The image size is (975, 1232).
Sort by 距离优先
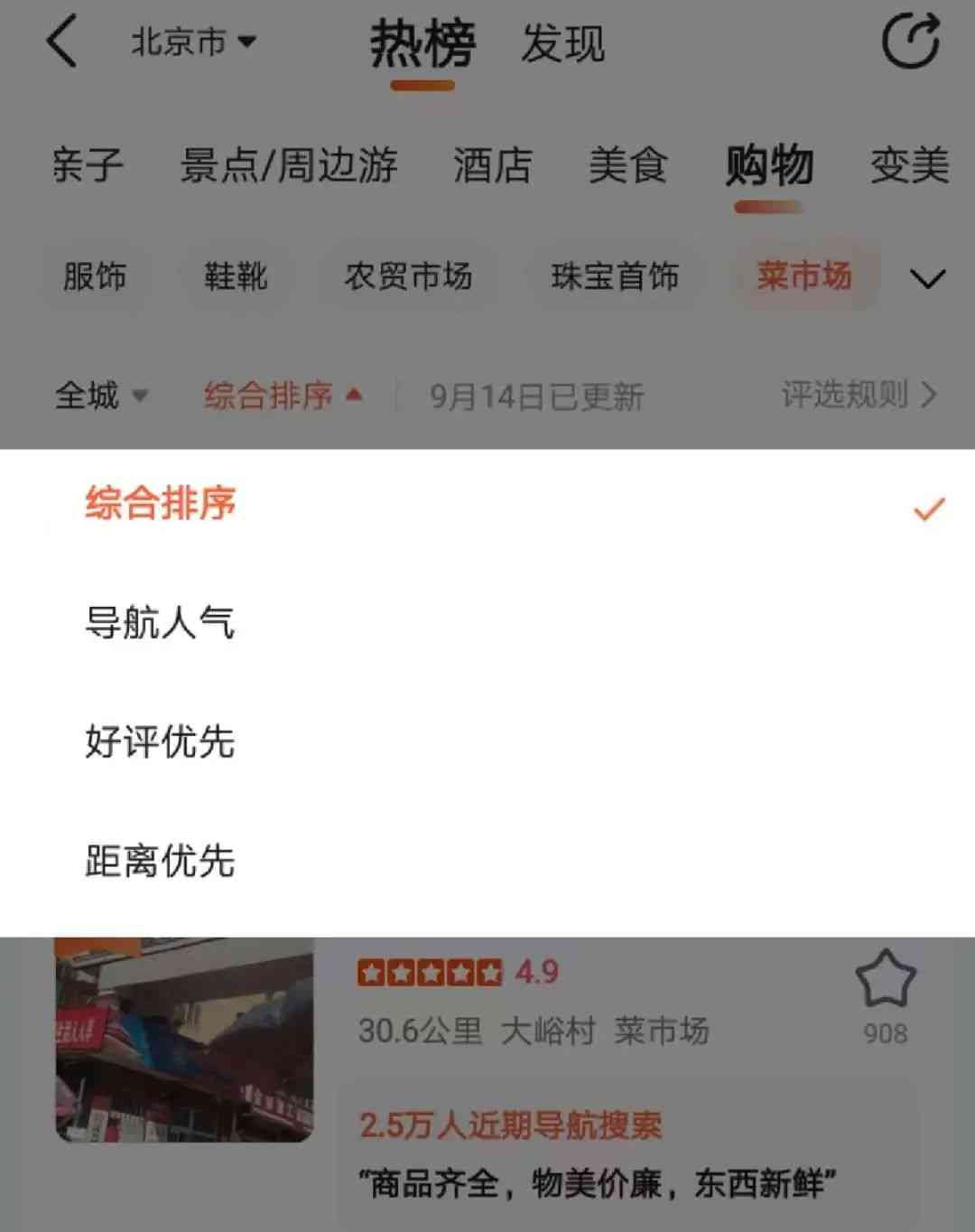(160, 861)
